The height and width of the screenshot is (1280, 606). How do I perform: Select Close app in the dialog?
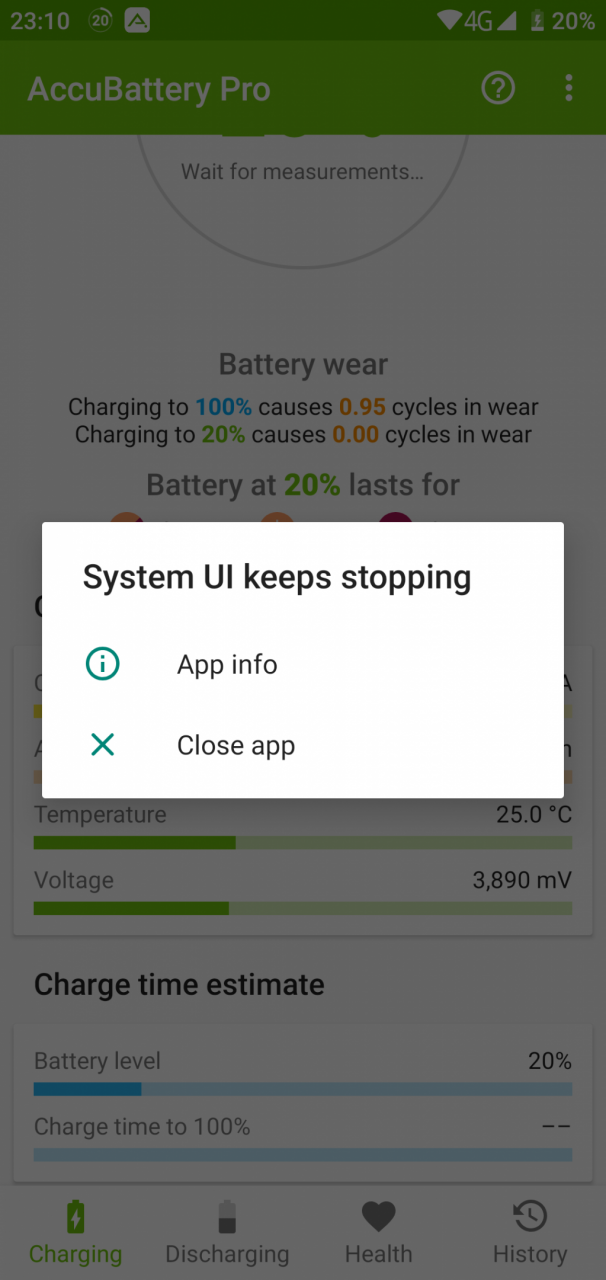(x=302, y=745)
